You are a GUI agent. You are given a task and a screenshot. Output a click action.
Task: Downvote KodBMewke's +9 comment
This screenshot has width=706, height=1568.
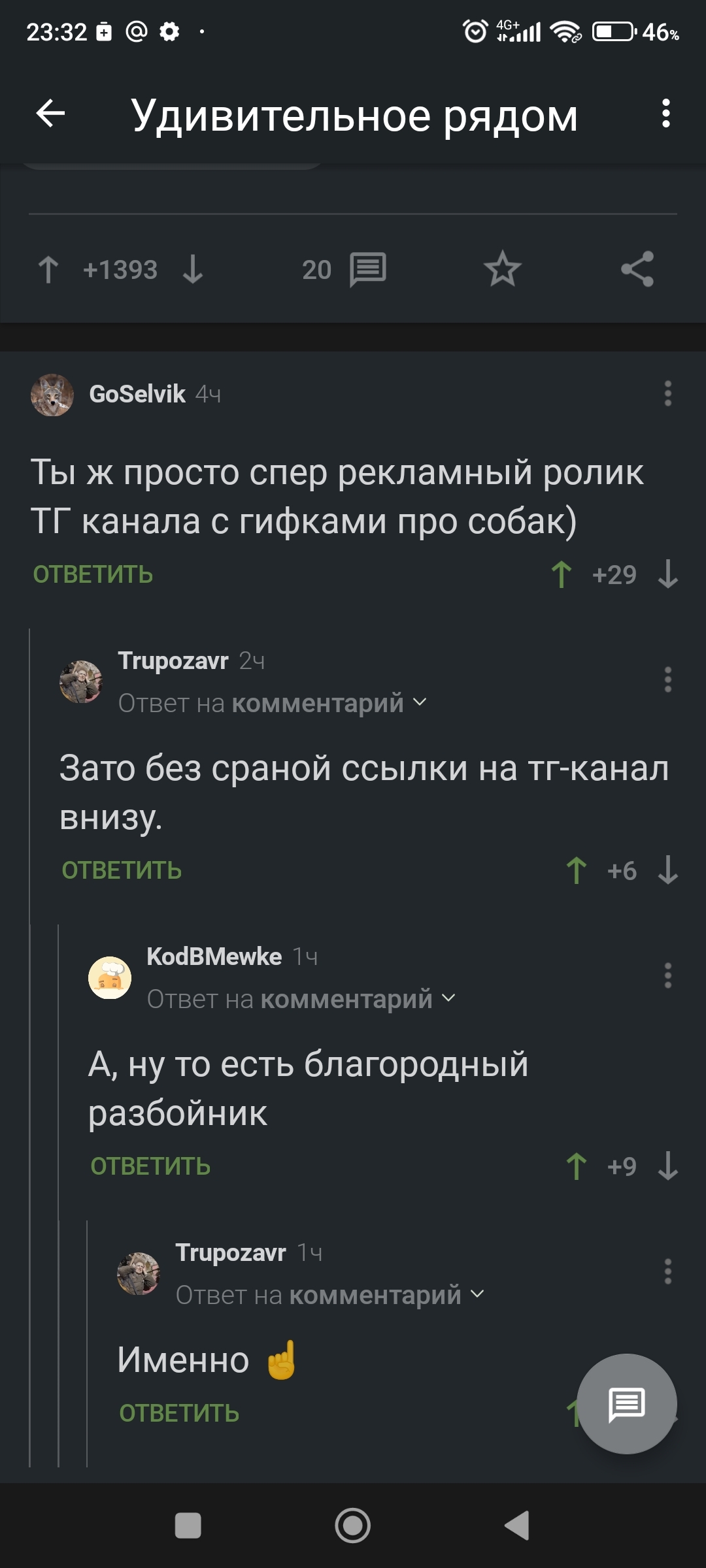click(x=667, y=1167)
